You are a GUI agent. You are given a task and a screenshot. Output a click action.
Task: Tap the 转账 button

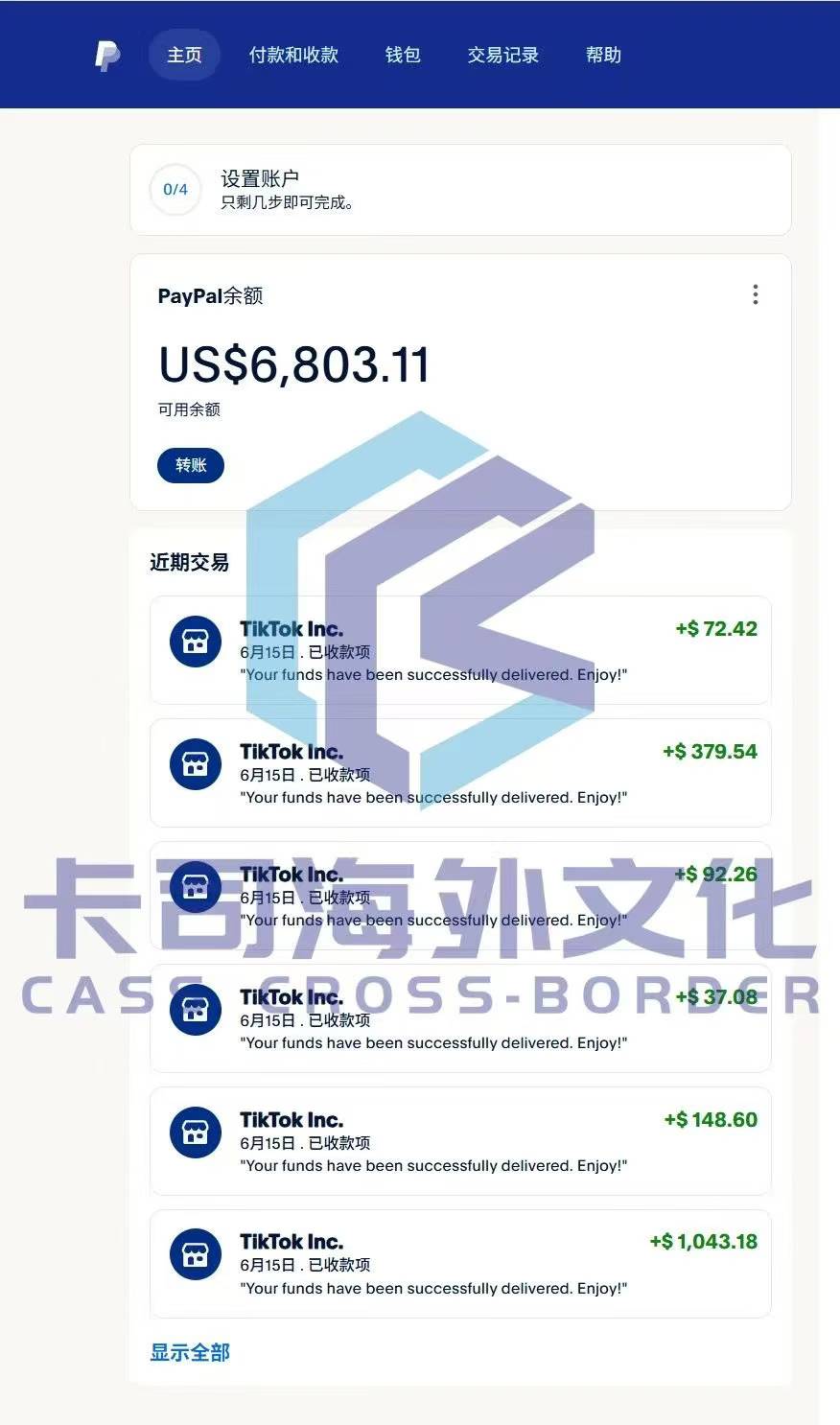tap(190, 465)
